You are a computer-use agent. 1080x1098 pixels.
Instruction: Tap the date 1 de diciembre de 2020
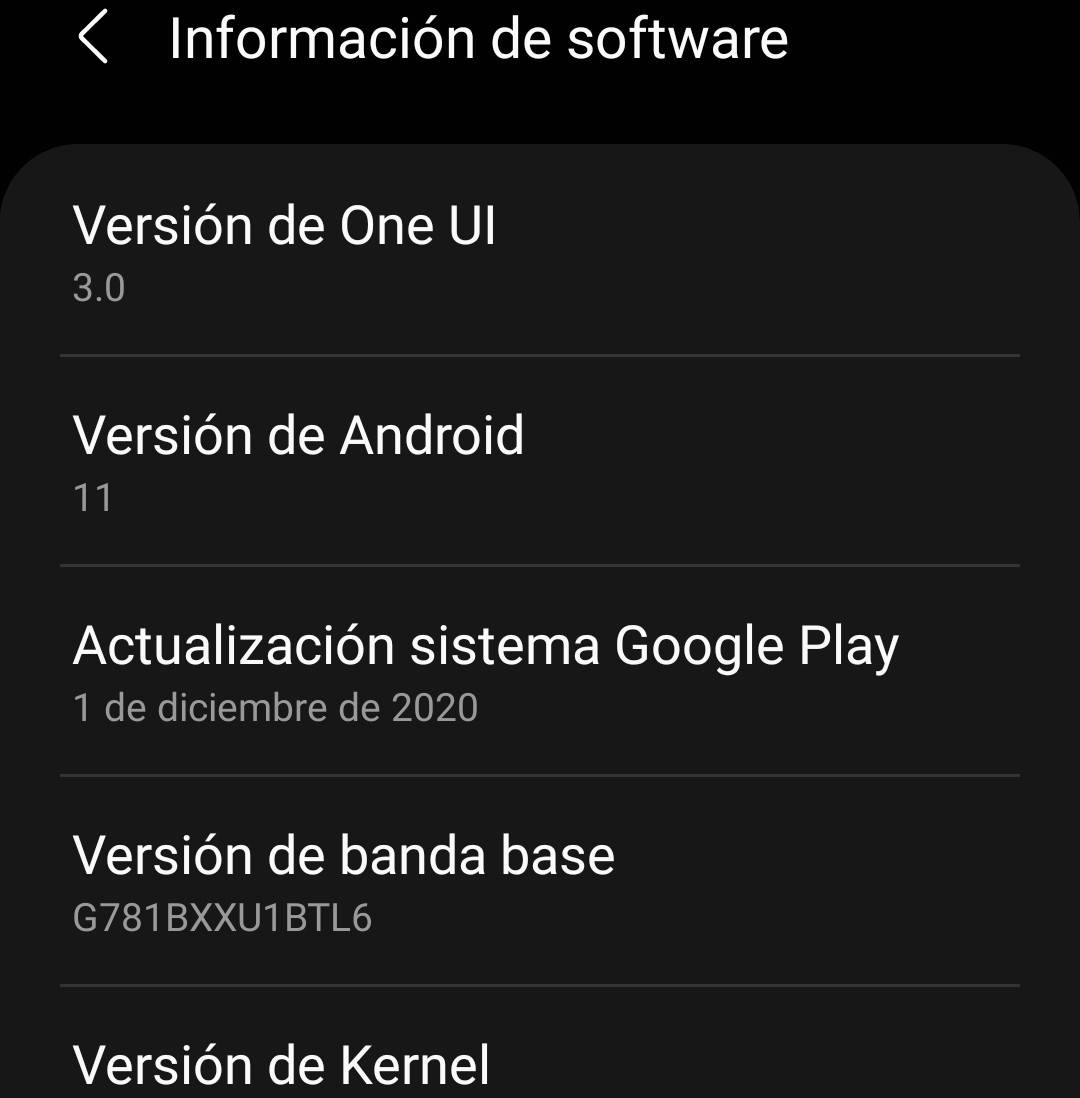(273, 707)
